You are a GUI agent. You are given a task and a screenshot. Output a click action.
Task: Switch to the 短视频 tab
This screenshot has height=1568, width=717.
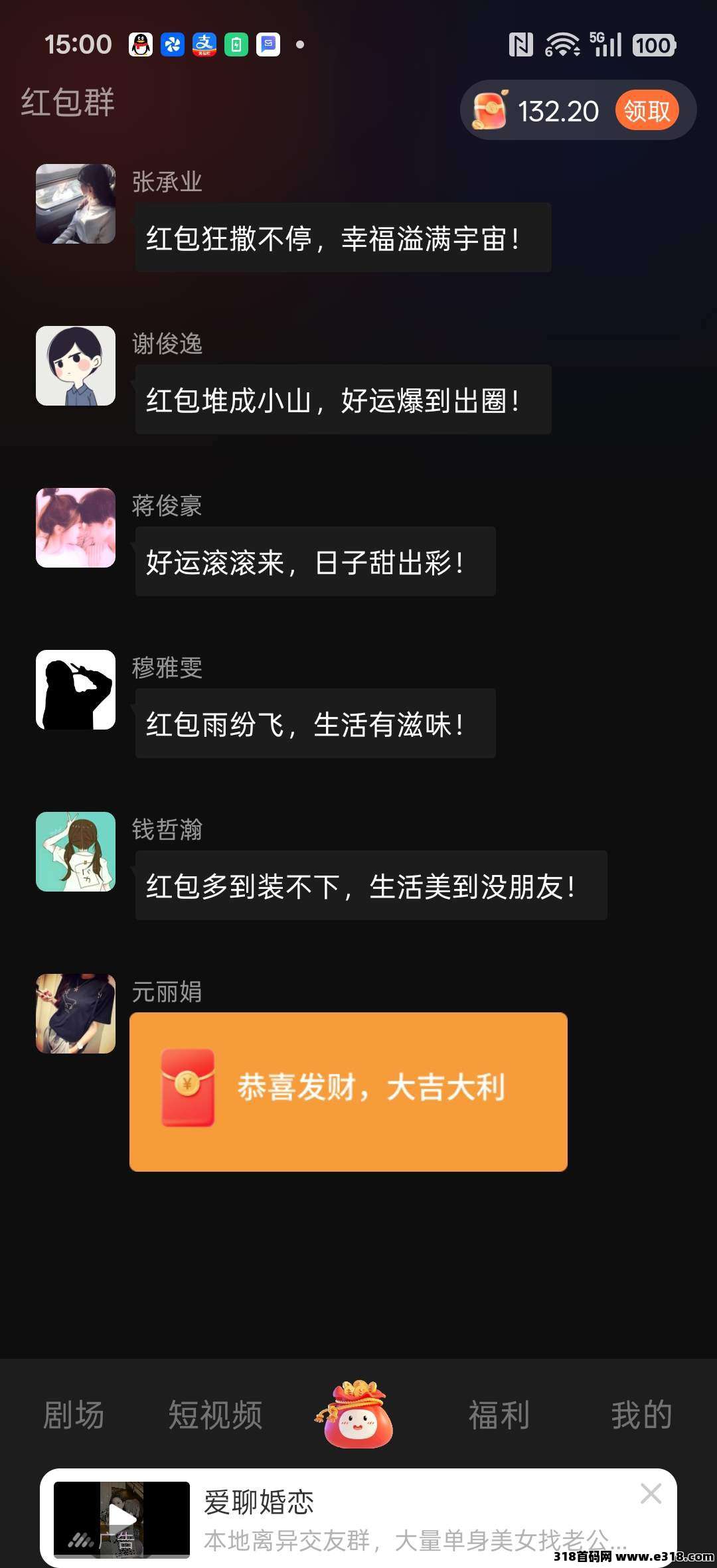pos(215,1414)
